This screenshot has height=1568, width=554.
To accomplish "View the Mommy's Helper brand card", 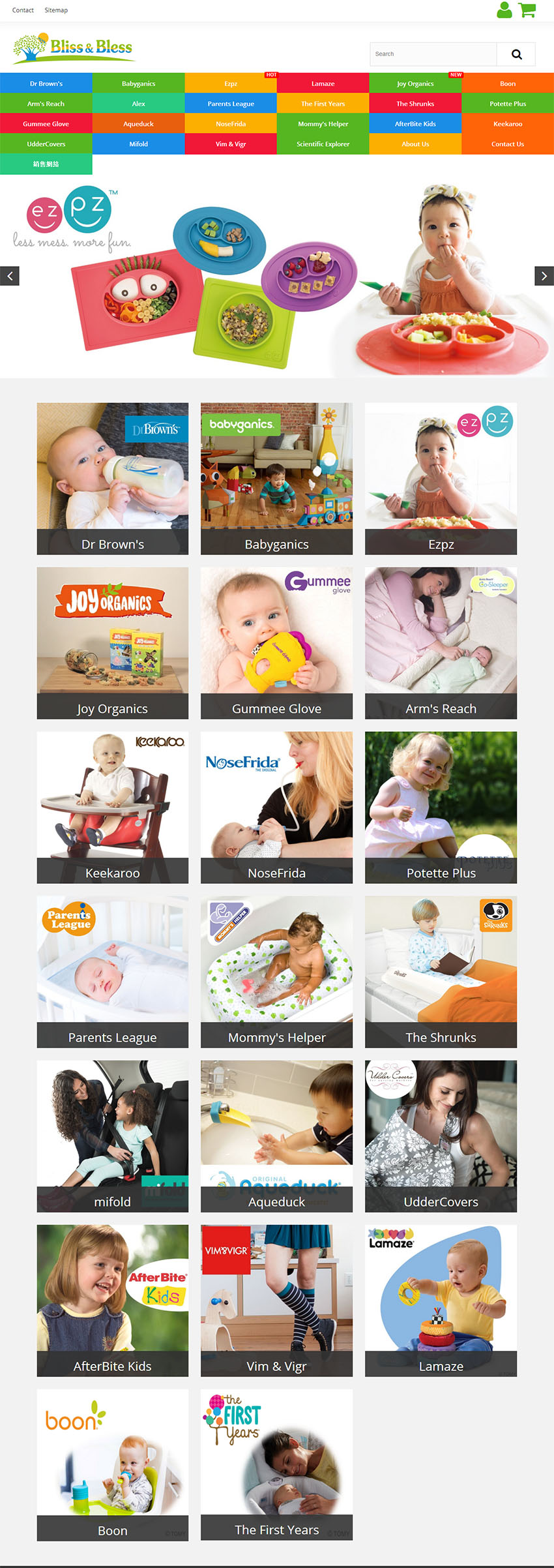I will coord(276,972).
